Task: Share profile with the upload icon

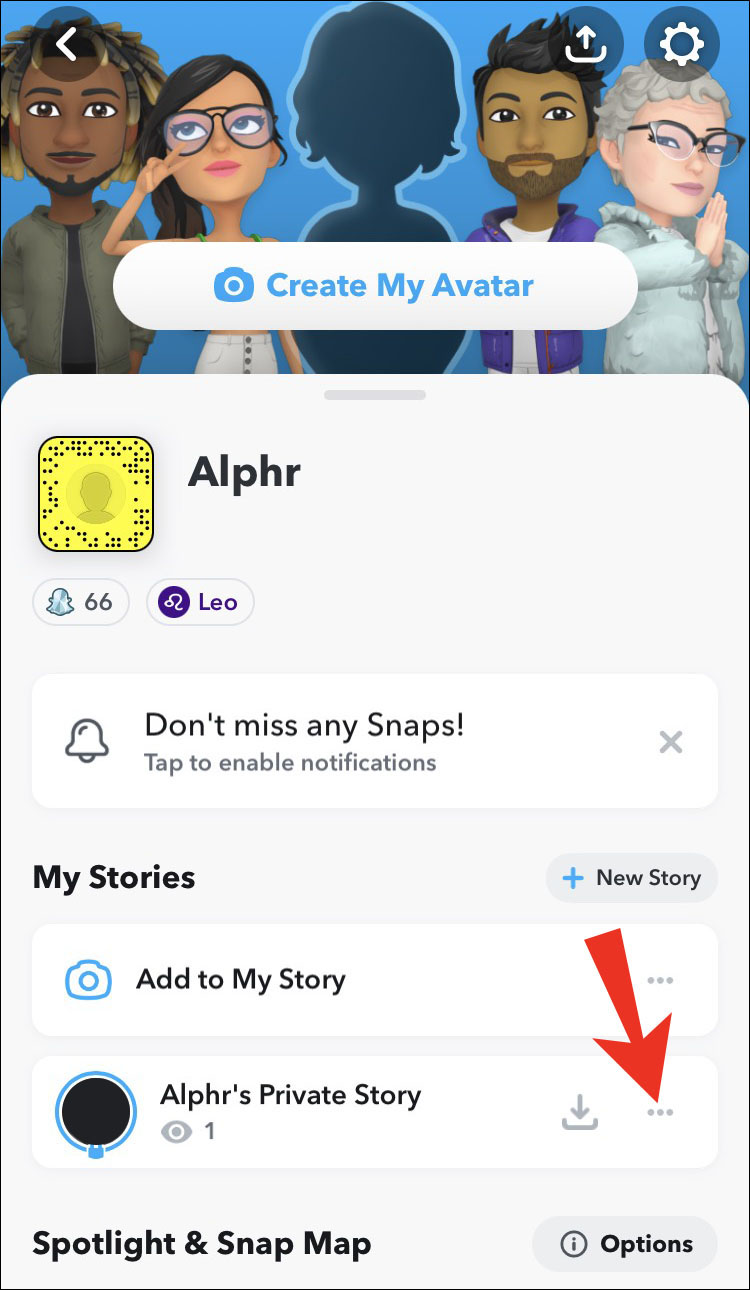Action: pyautogui.click(x=586, y=44)
